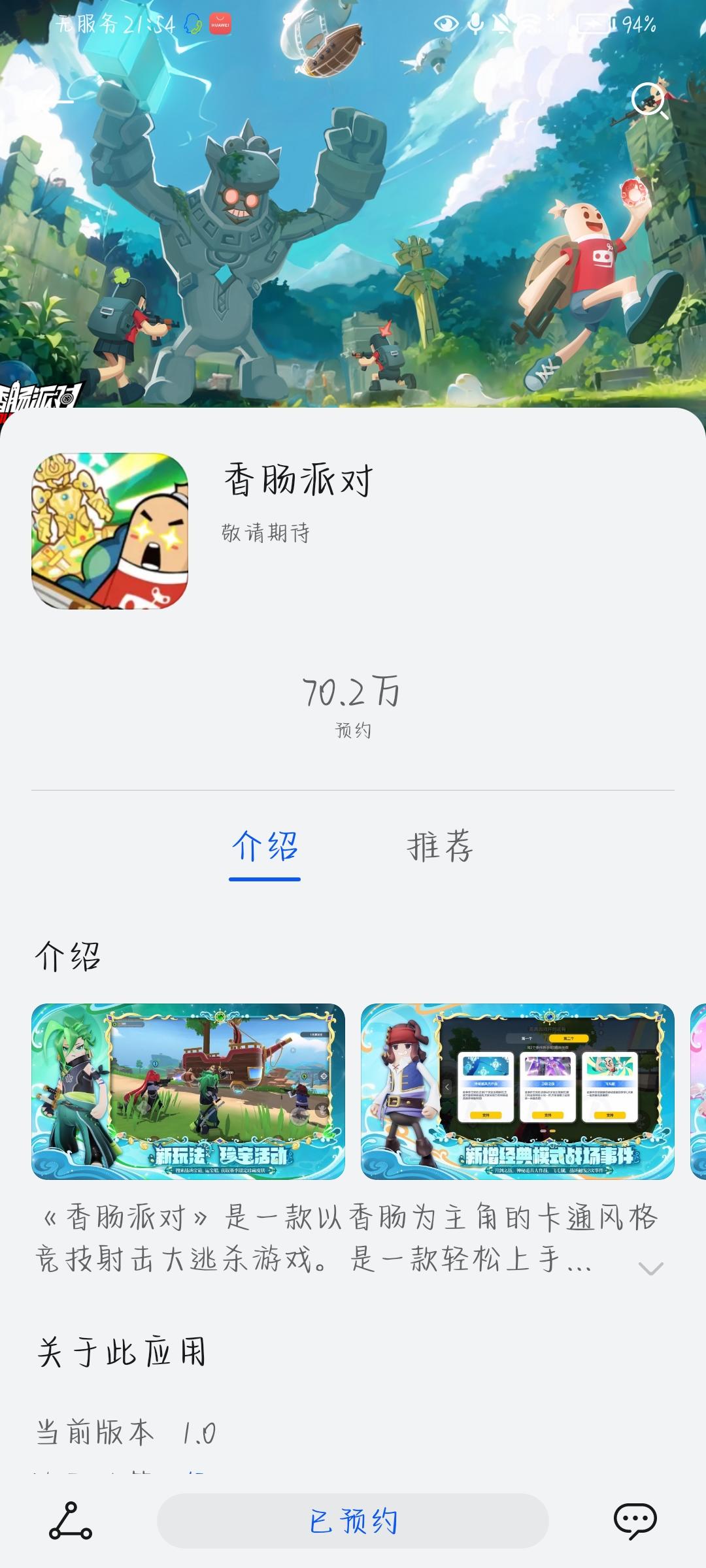Tap the microphone icon in status bar
The height and width of the screenshot is (1568, 706).
(x=474, y=23)
